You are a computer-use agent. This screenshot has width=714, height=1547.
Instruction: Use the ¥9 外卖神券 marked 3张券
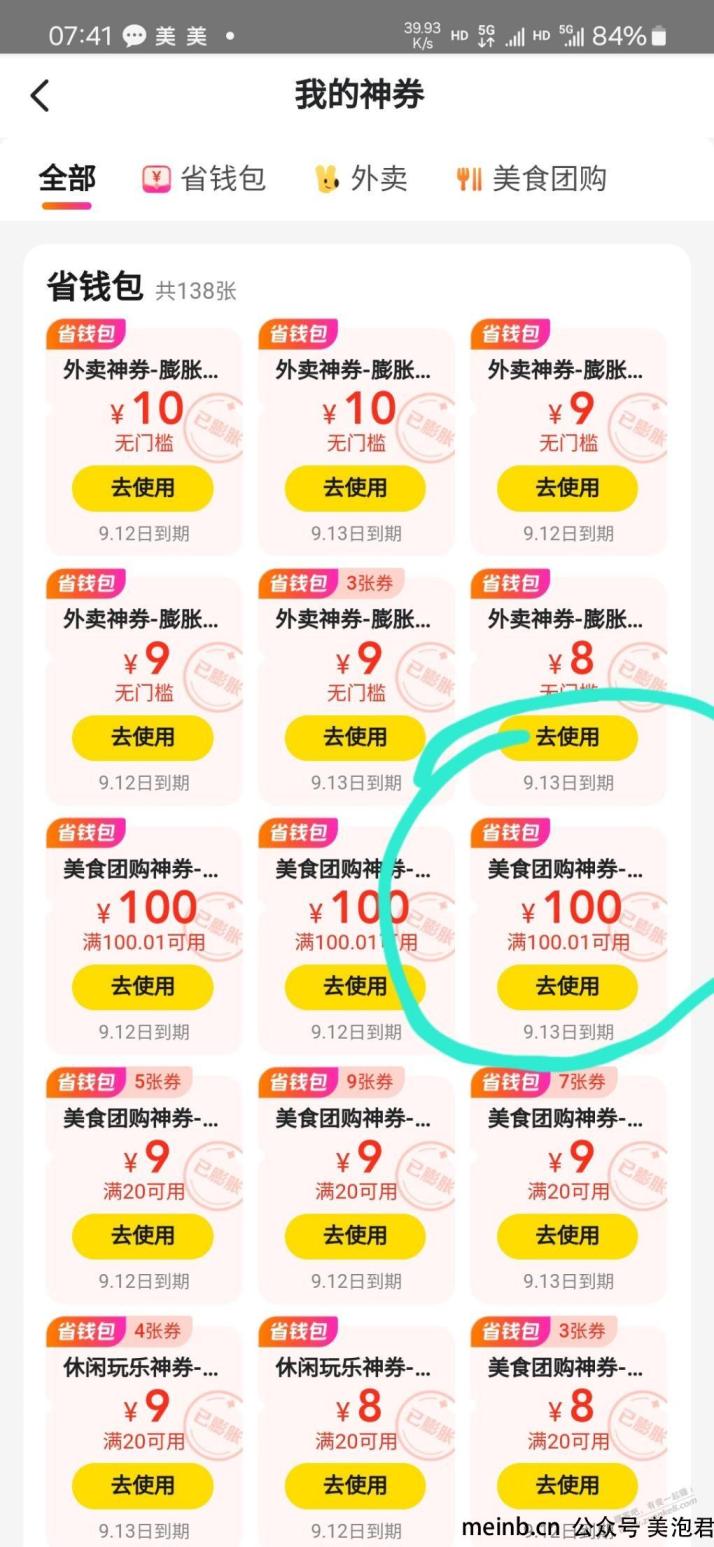tap(355, 737)
